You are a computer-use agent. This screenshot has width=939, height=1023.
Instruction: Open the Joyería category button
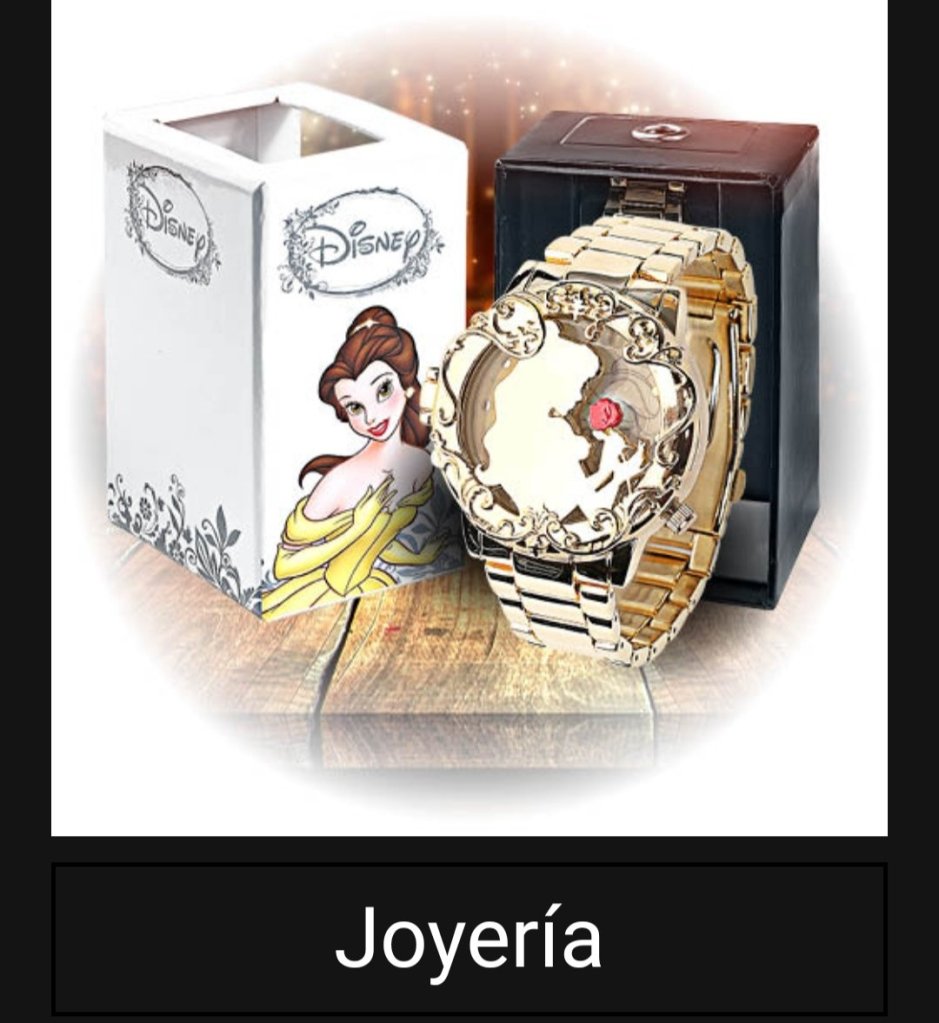click(469, 938)
